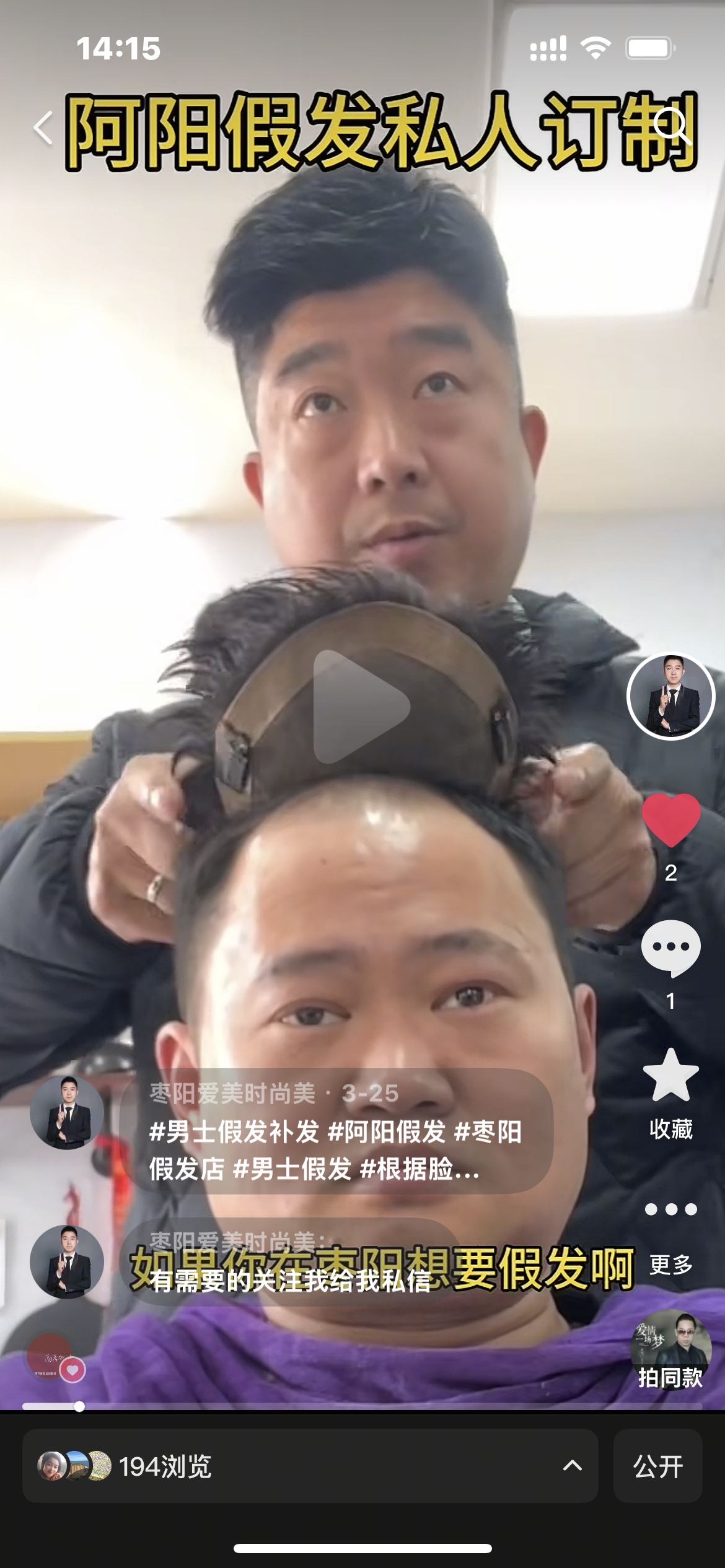The height and width of the screenshot is (1568, 725).
Task: Expand the 194浏览 viewers list
Action: pyautogui.click(x=310, y=1466)
